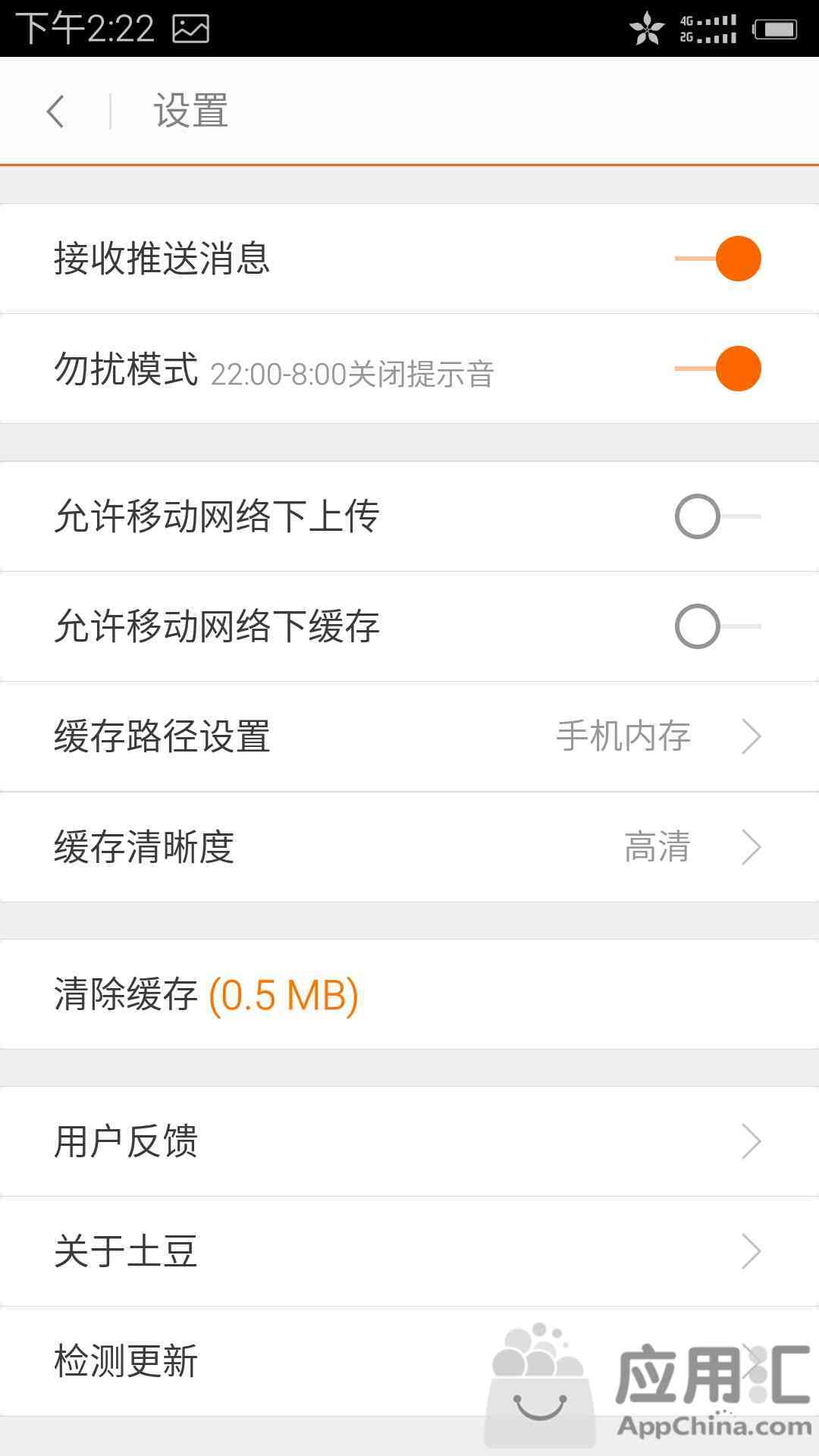The height and width of the screenshot is (1456, 819).
Task: Open 用户反馈 page
Action: click(x=409, y=1141)
